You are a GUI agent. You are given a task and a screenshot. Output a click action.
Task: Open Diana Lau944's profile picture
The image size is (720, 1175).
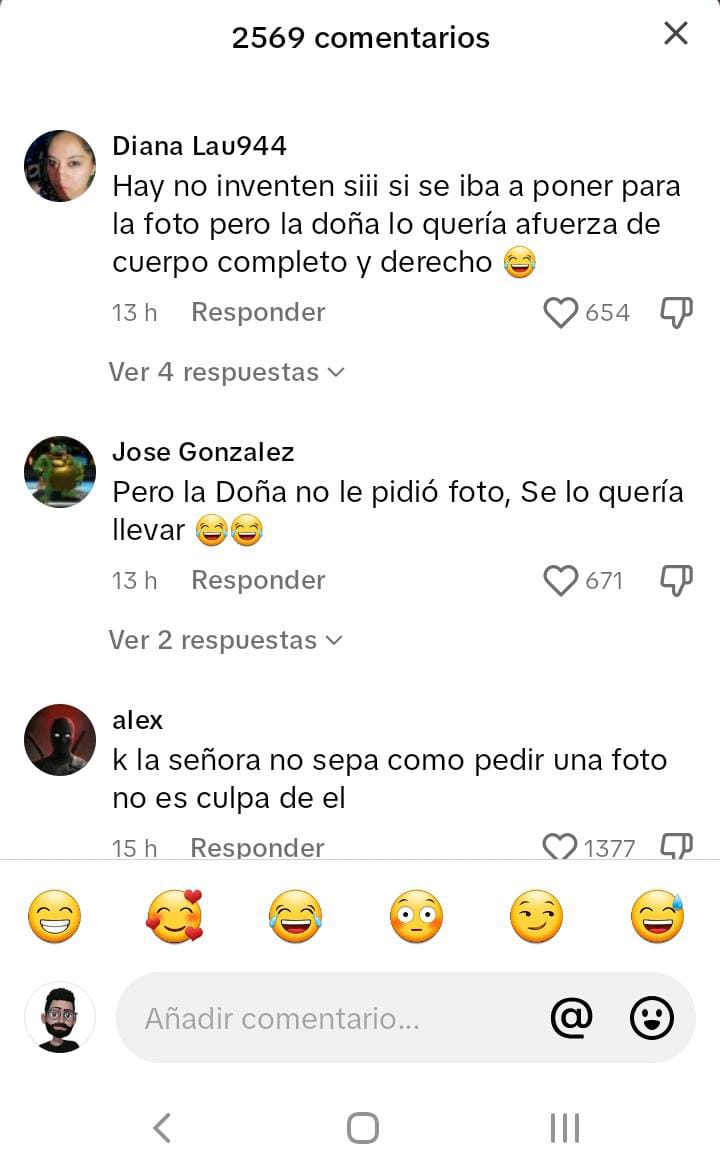pyautogui.click(x=60, y=166)
